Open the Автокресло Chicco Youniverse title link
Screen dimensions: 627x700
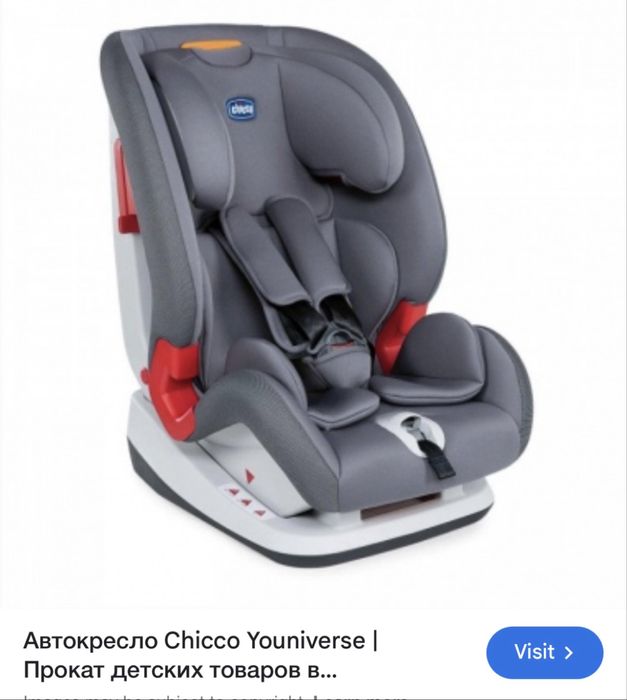tap(200, 652)
